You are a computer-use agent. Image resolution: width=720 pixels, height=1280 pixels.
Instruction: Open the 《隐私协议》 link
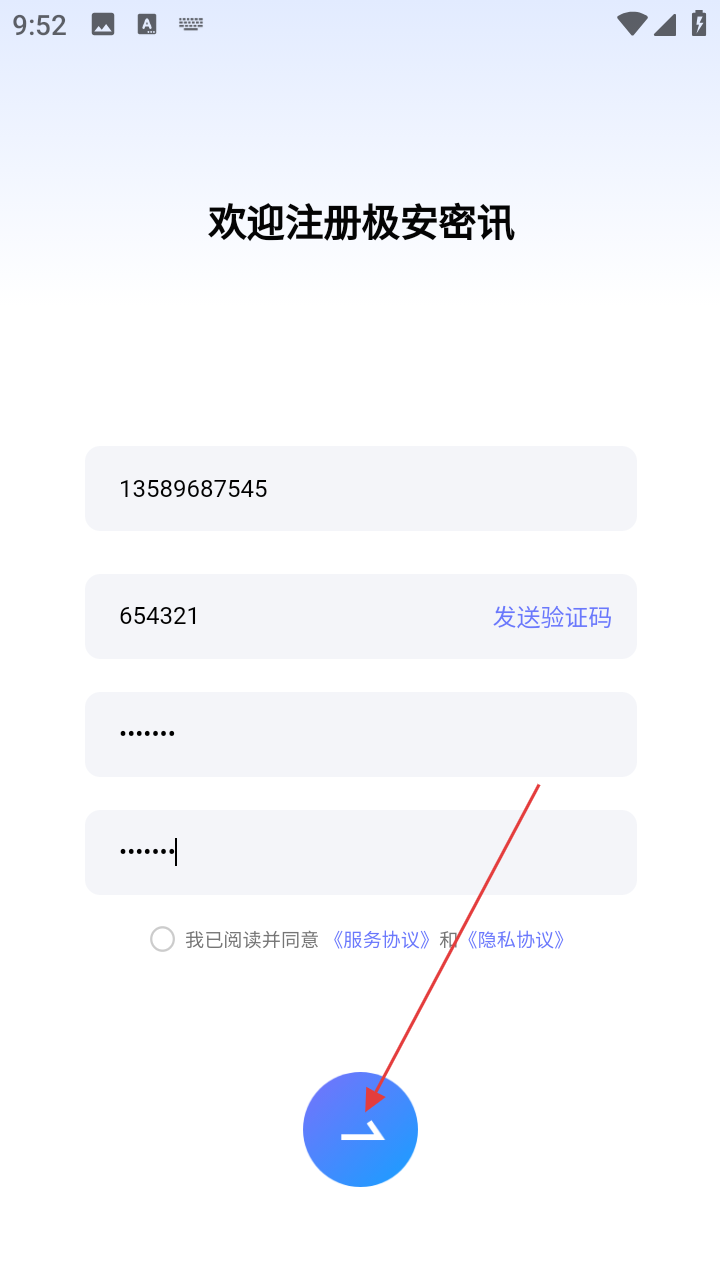point(516,940)
